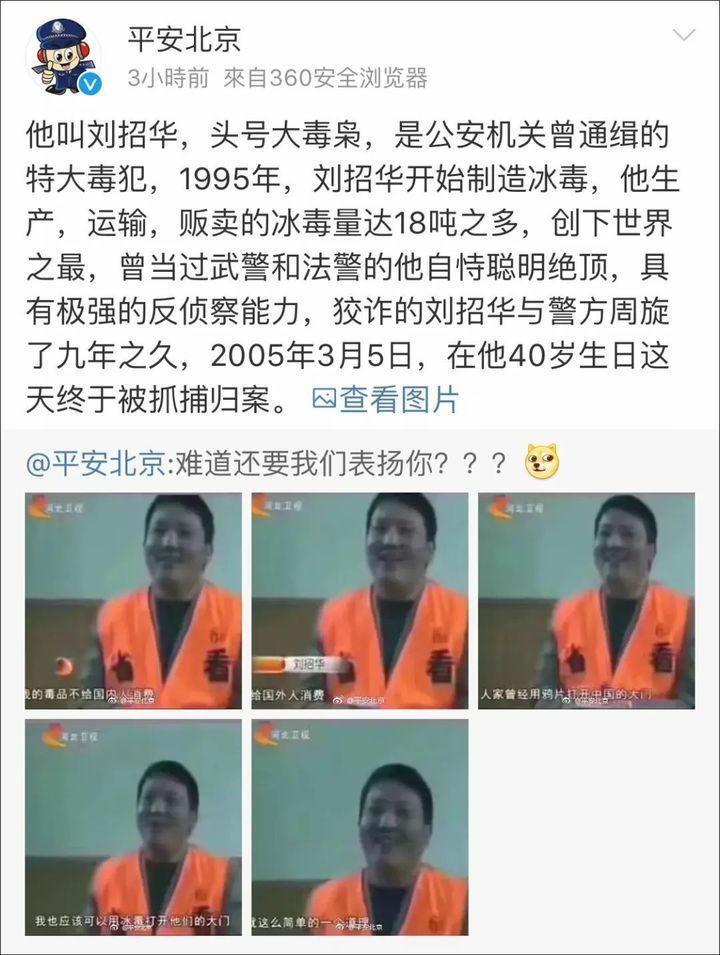Viewport: 720px width, 955px height.
Task: Open the 平安北京 profile avatar
Action: click(x=63, y=60)
